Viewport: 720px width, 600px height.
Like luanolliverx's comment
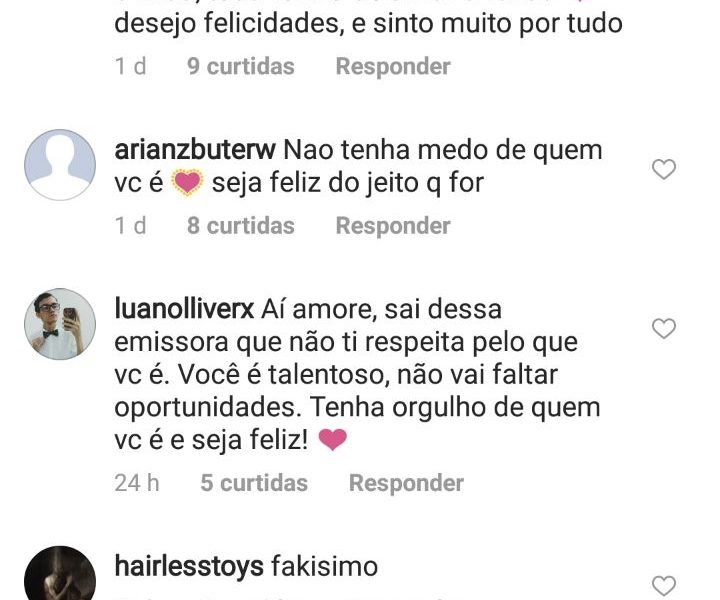coord(664,329)
